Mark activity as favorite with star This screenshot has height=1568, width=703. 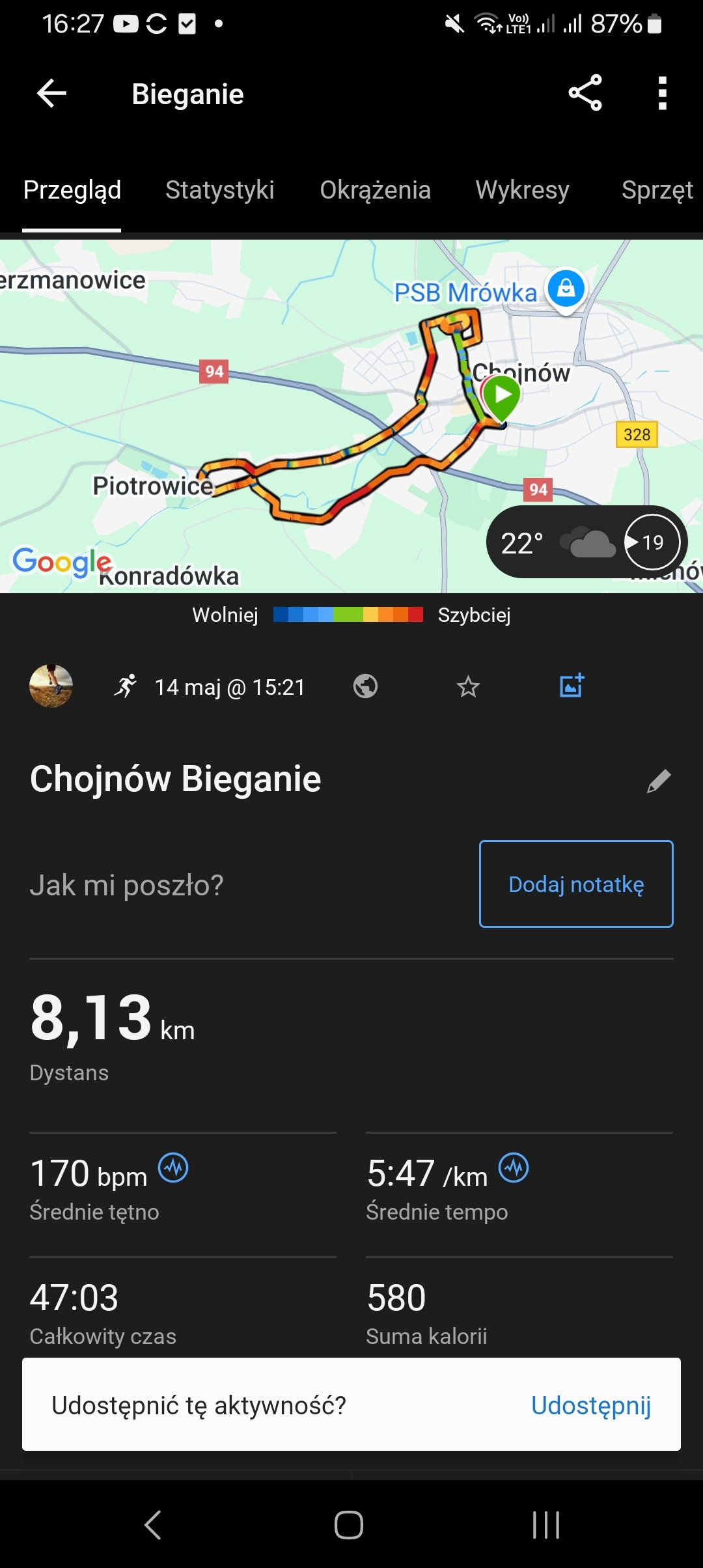click(468, 686)
